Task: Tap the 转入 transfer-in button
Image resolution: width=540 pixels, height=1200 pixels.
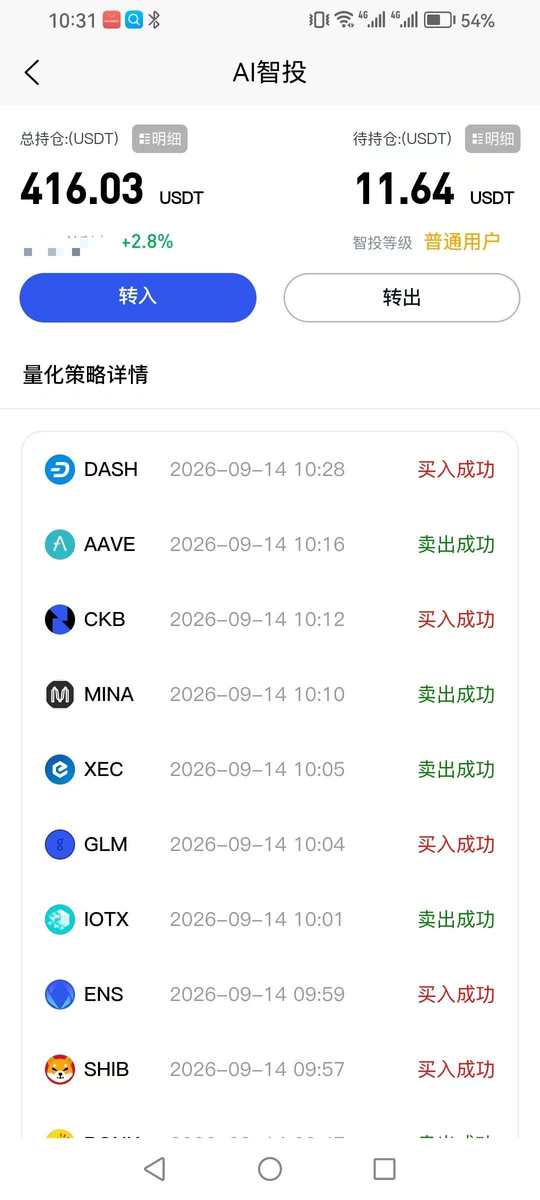Action: 138,297
